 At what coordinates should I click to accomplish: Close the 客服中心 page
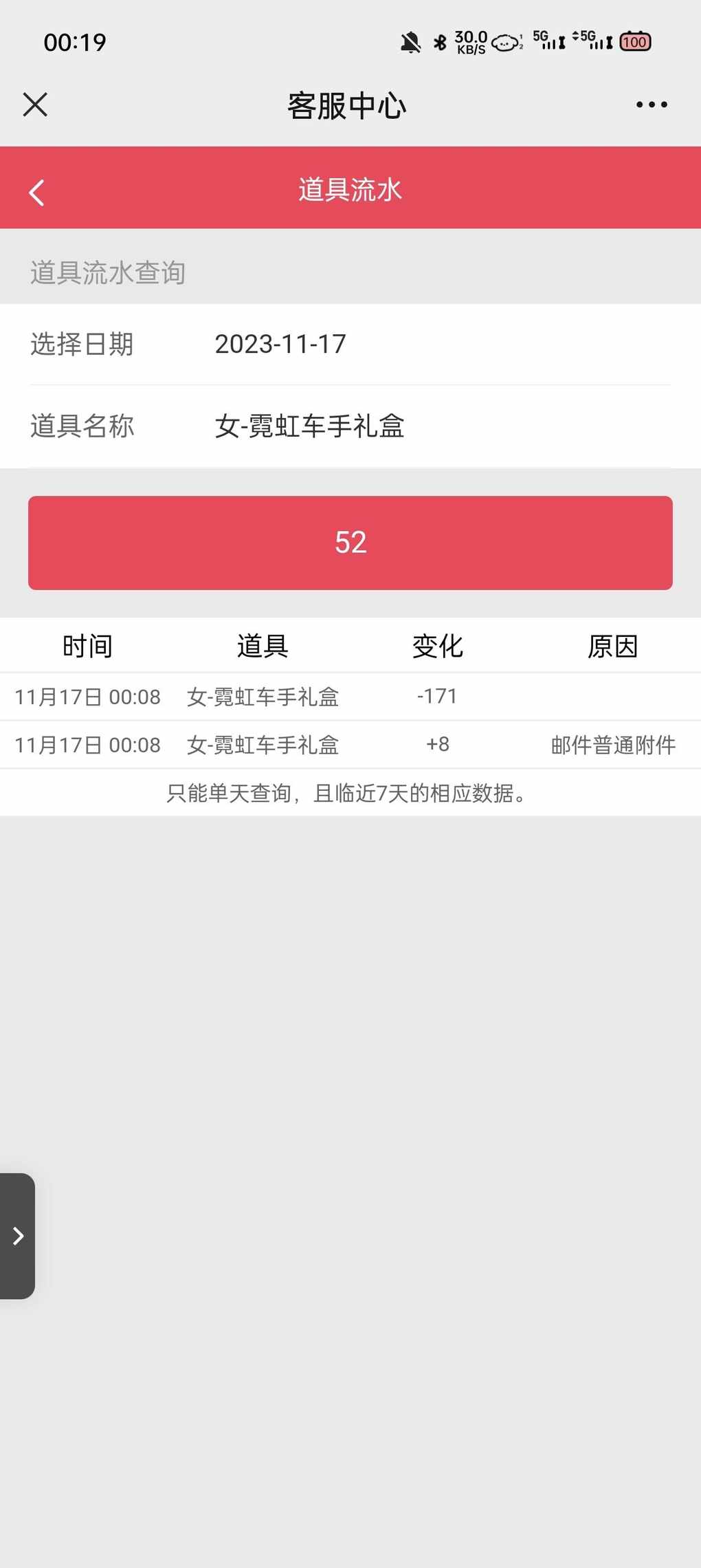point(35,105)
